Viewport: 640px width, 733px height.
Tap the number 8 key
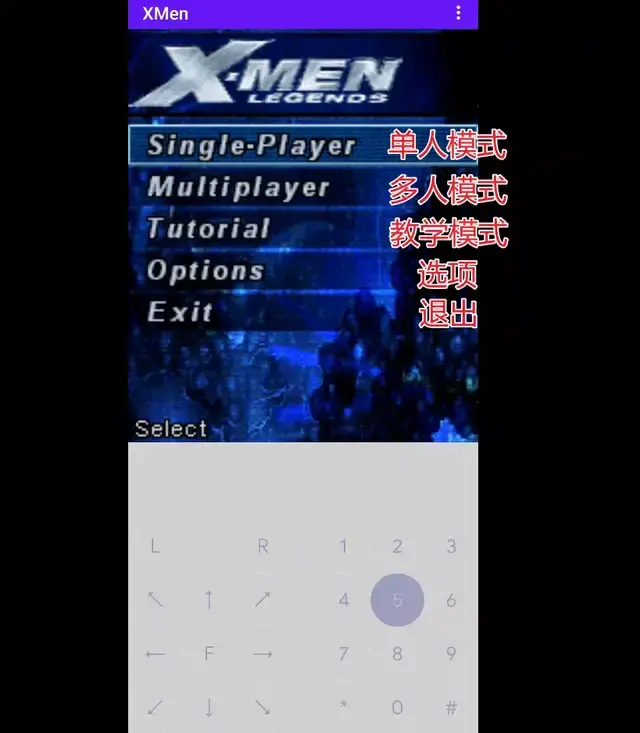click(397, 654)
